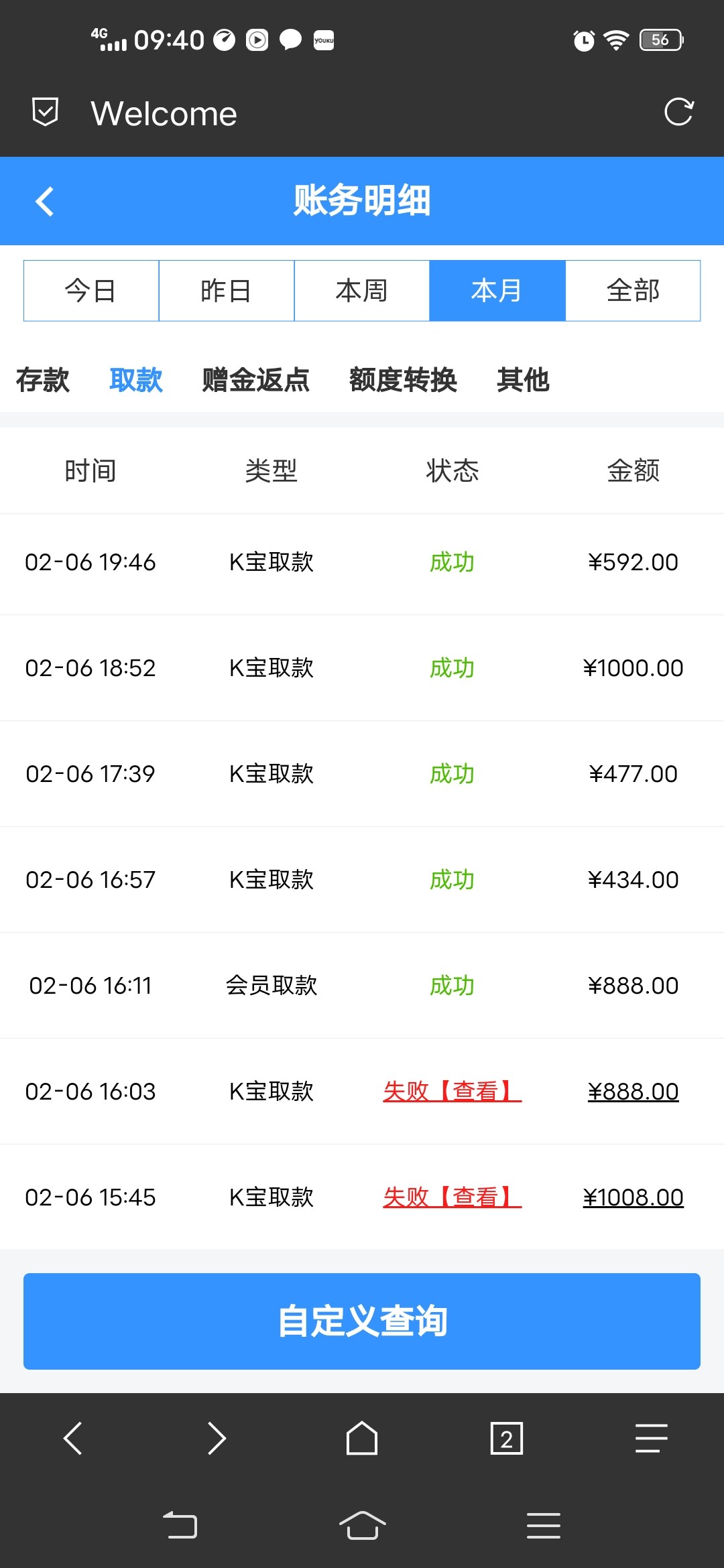
Task: Select the 本月 date filter
Action: pos(497,291)
